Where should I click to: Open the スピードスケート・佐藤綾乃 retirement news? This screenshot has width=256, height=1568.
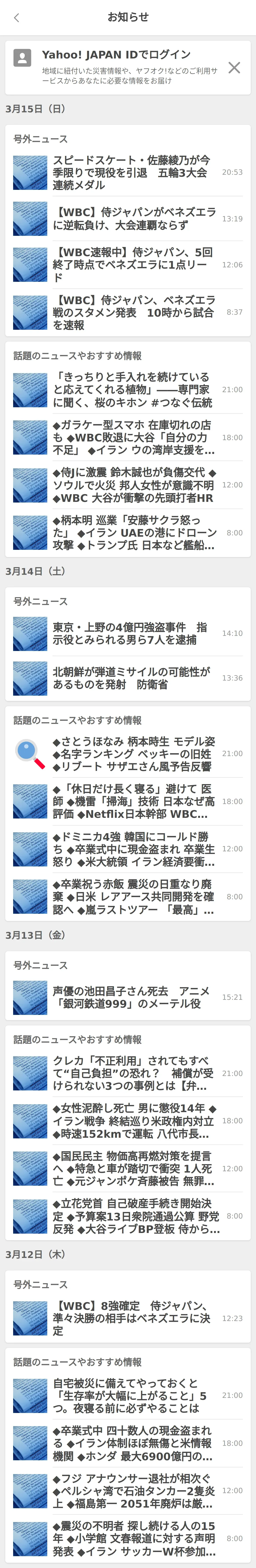tap(131, 173)
